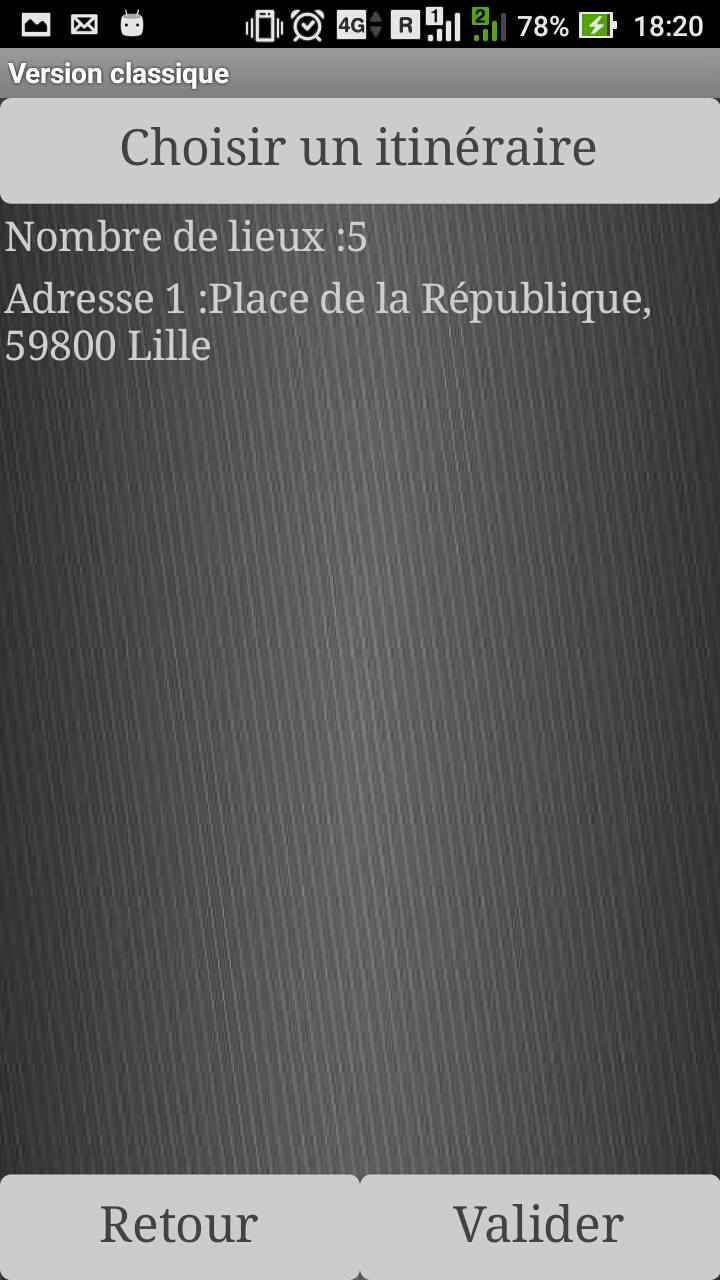720x1280 pixels.
Task: Tap the Choisir un itinéraire button
Action: (359, 150)
